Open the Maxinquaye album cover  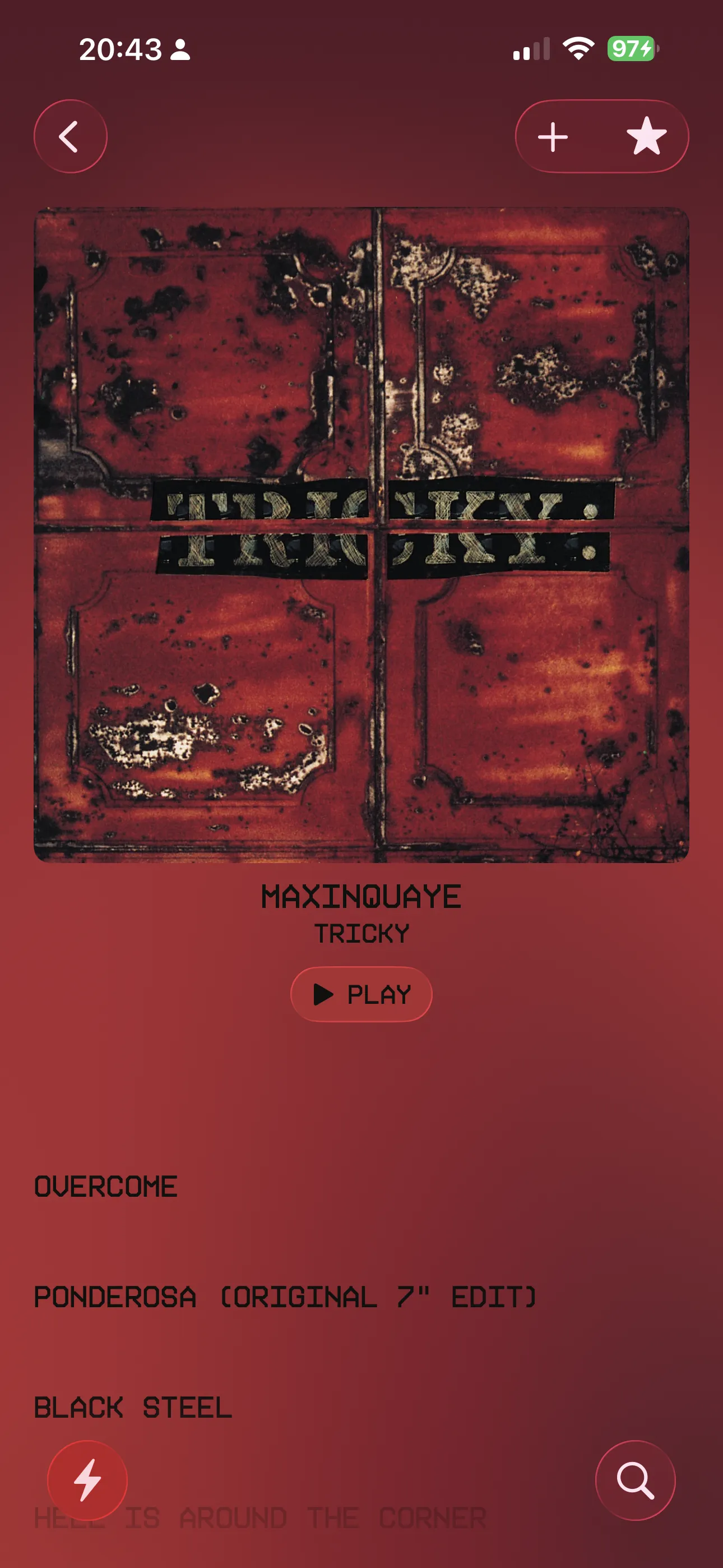[361, 534]
